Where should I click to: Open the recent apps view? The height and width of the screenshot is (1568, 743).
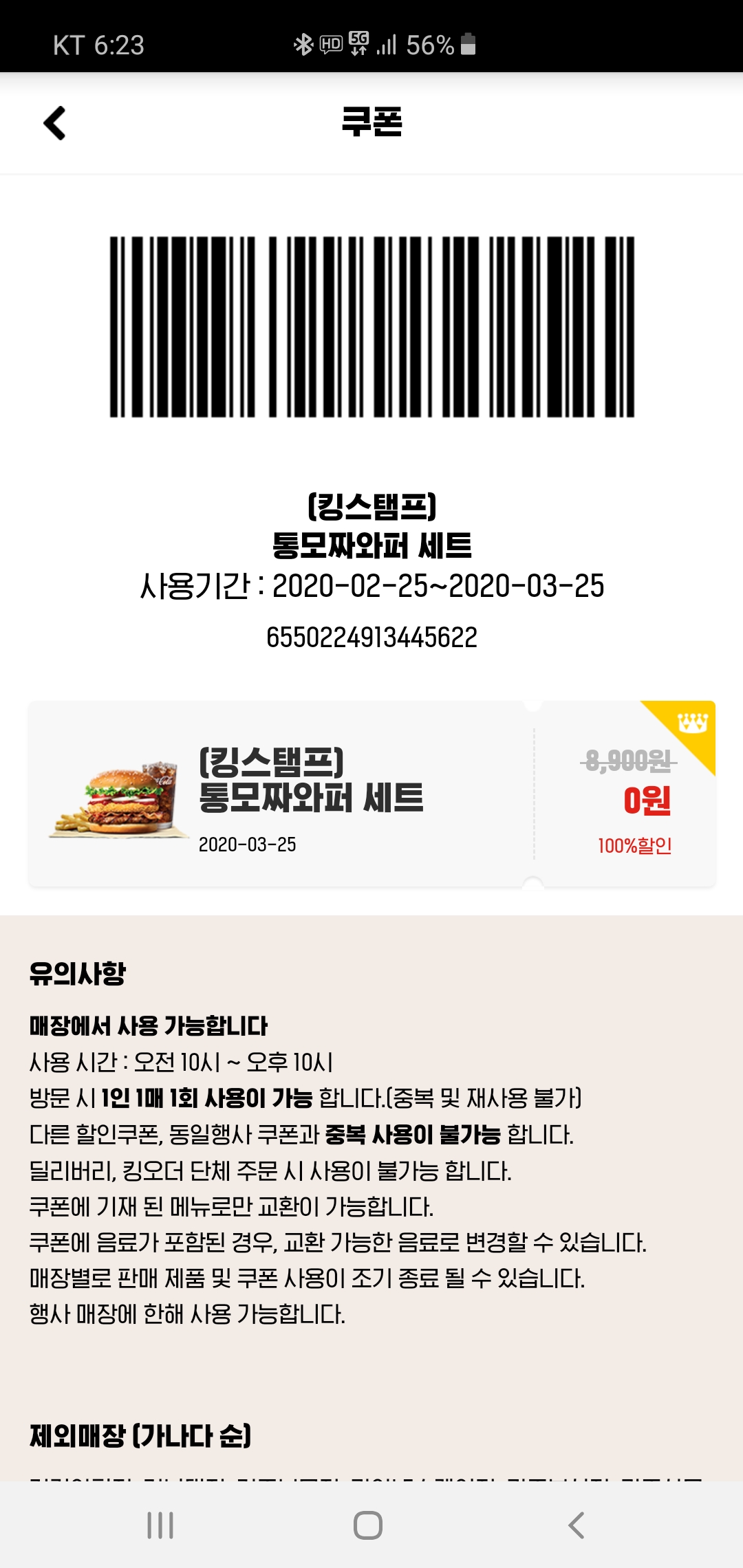click(160, 1525)
